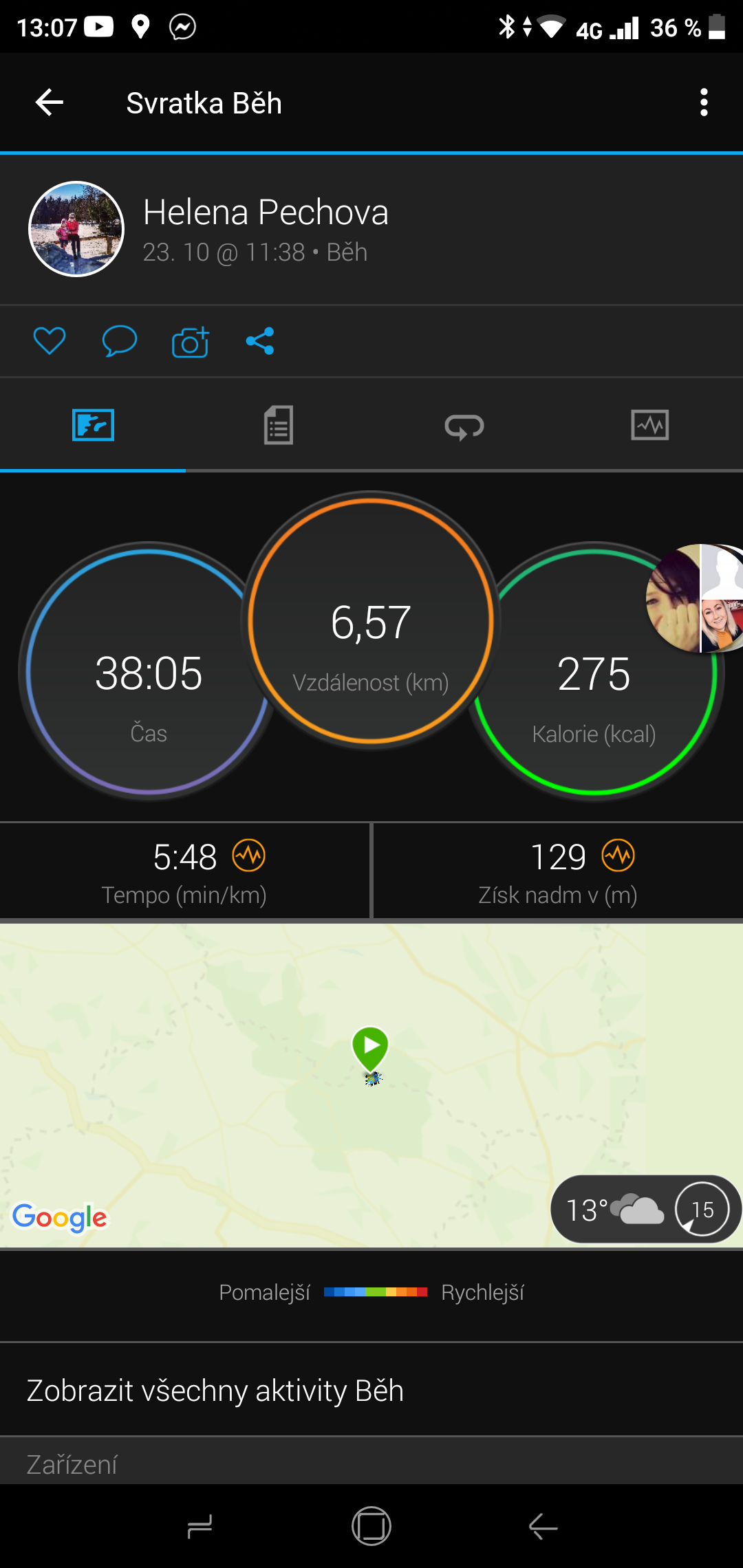Like this activity with the heart icon
This screenshot has height=1568, width=743.
pyautogui.click(x=50, y=341)
